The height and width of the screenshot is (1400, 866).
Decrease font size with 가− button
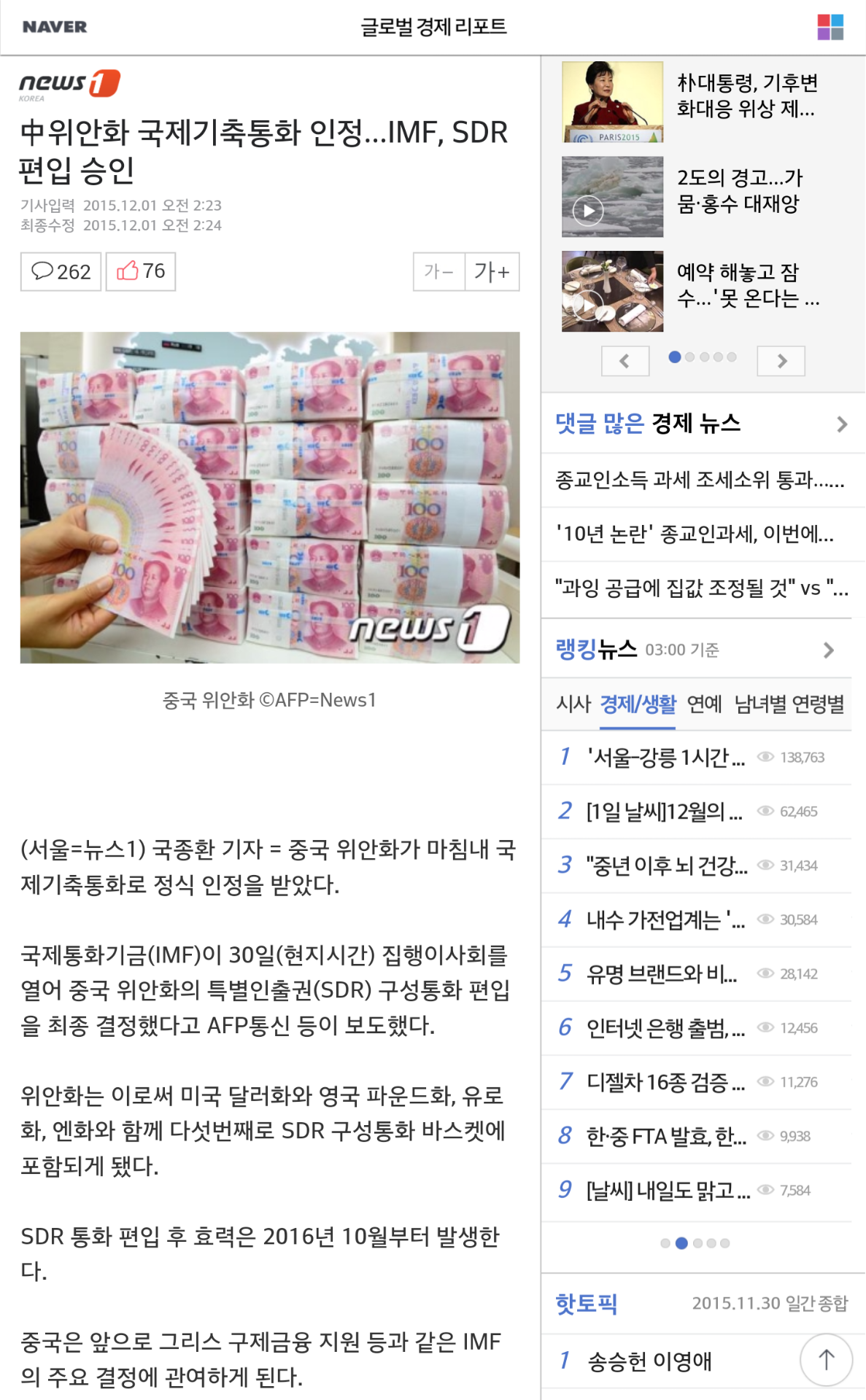[438, 271]
